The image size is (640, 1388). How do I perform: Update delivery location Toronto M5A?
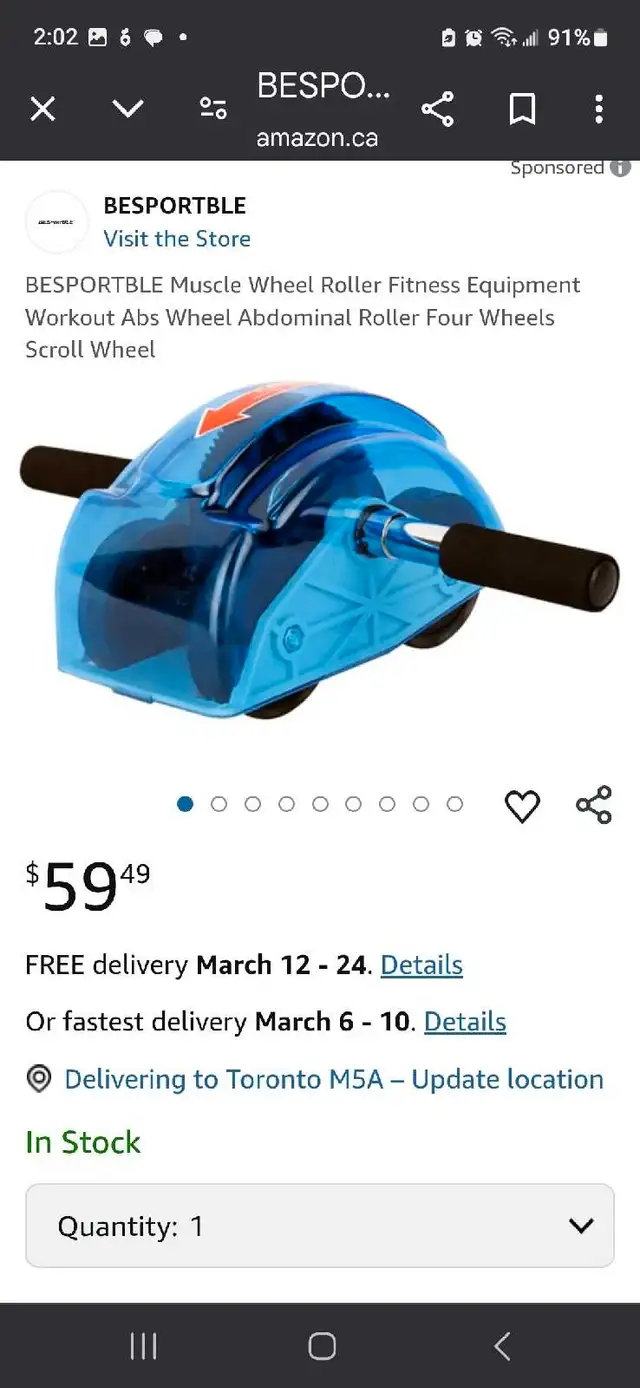pyautogui.click(x=334, y=1080)
